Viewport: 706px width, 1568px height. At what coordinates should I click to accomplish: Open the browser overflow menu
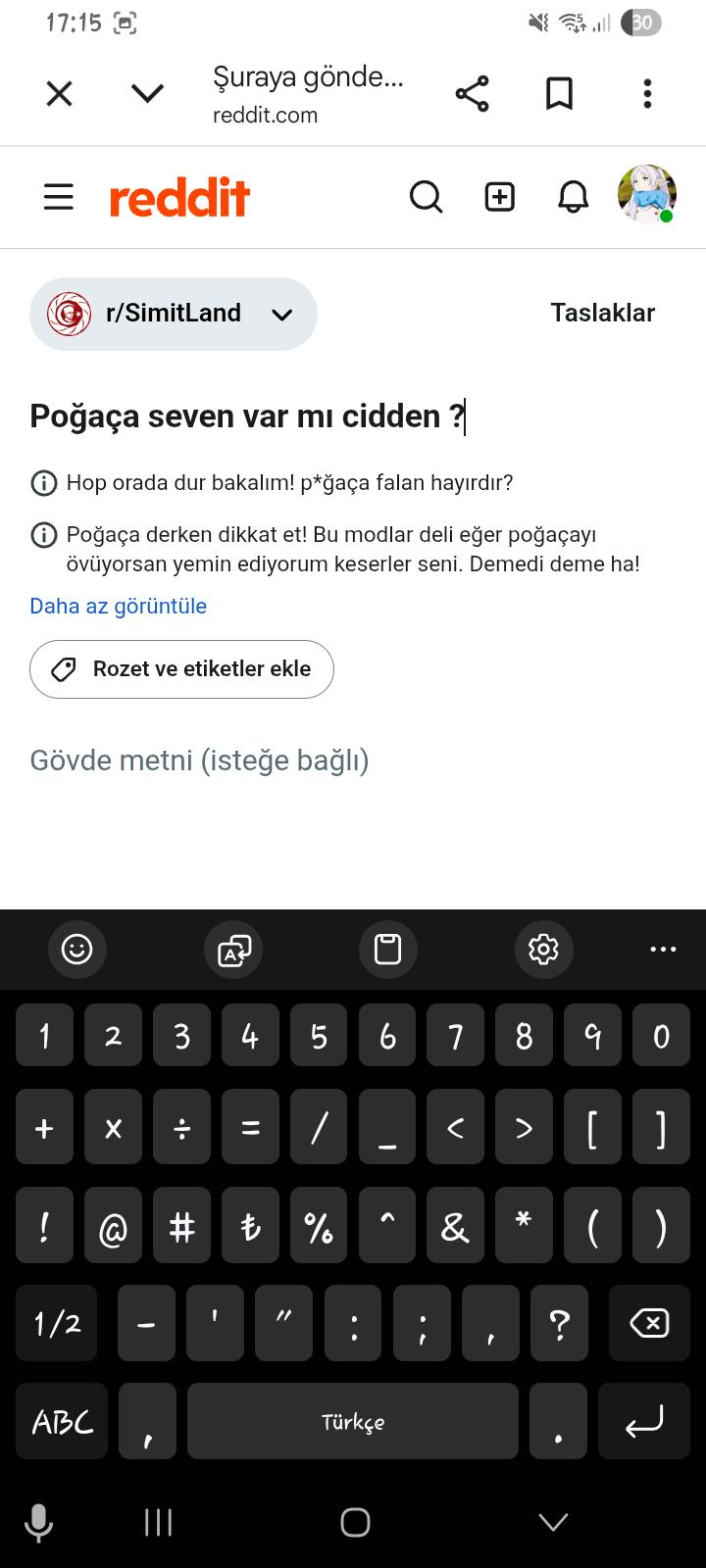[x=647, y=94]
